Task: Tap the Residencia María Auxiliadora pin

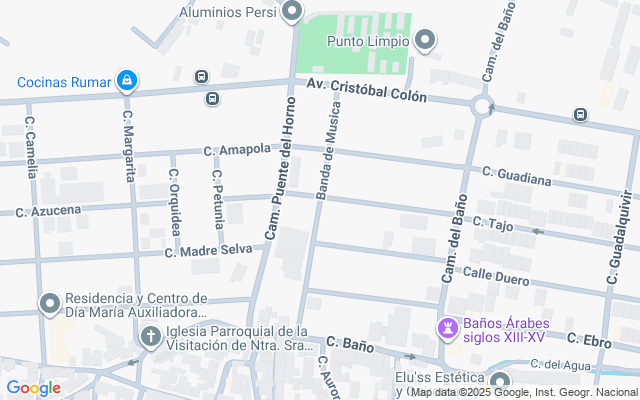Action: pyautogui.click(x=50, y=304)
